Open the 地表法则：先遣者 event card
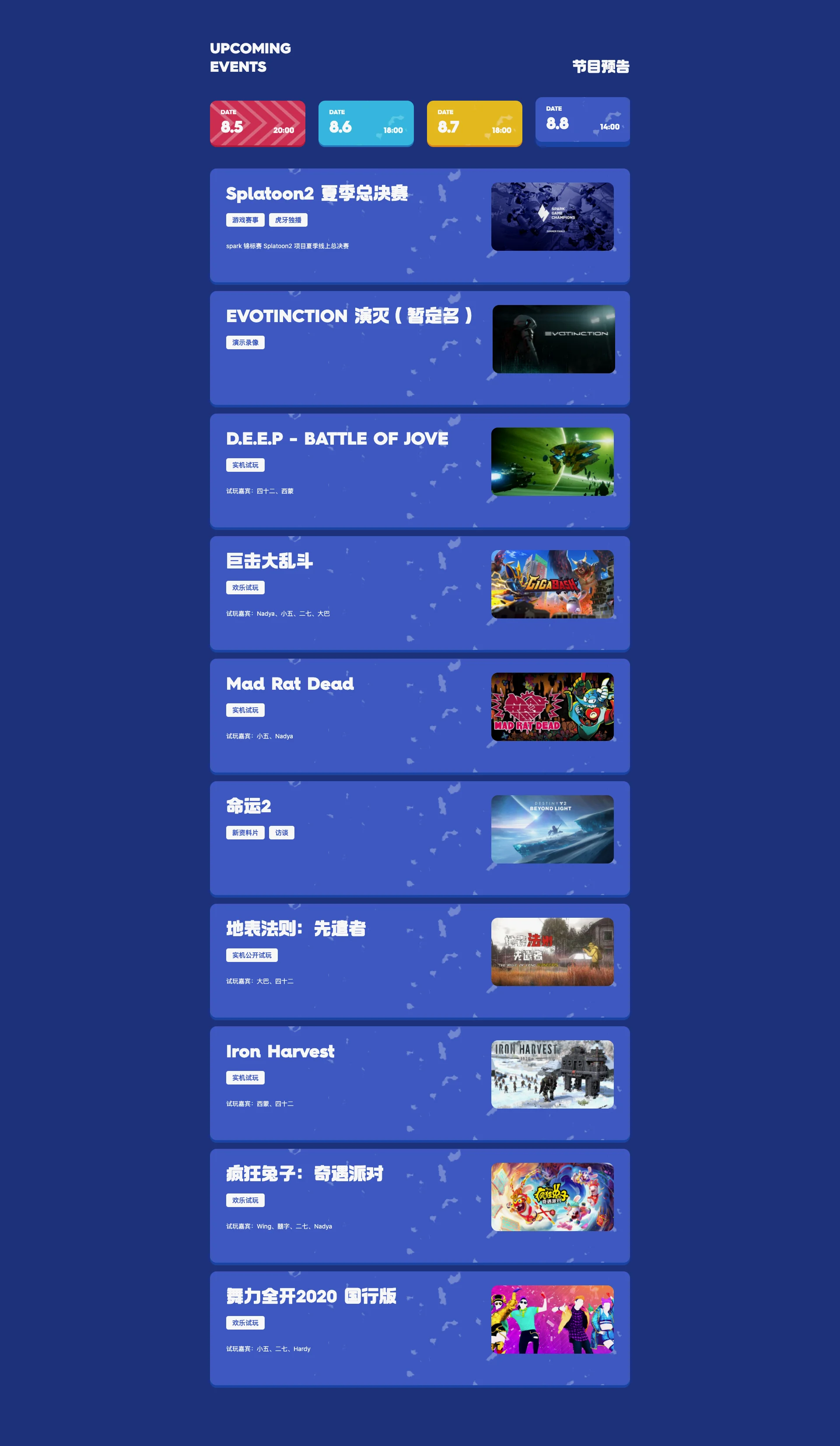 tap(420, 960)
